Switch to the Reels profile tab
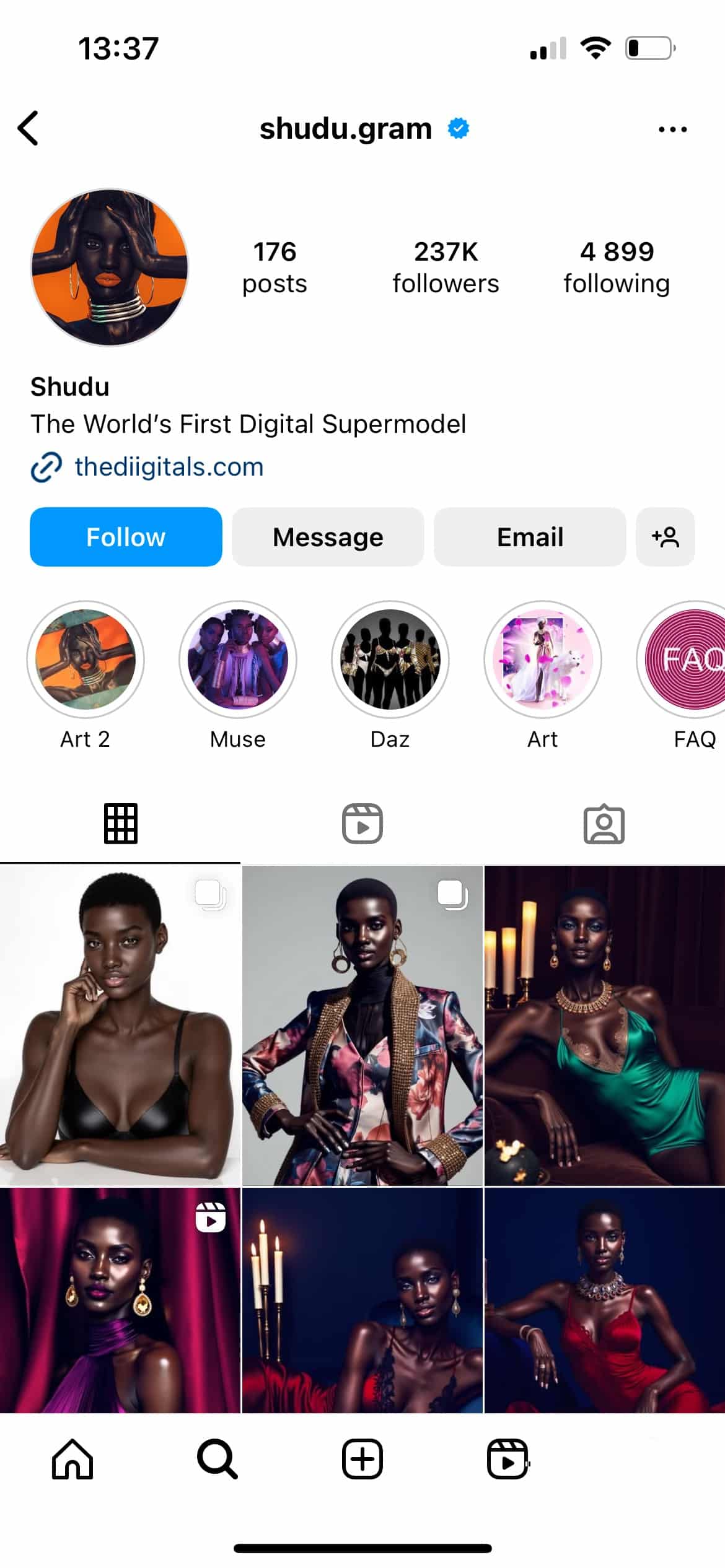The height and width of the screenshot is (1568, 725). click(362, 824)
